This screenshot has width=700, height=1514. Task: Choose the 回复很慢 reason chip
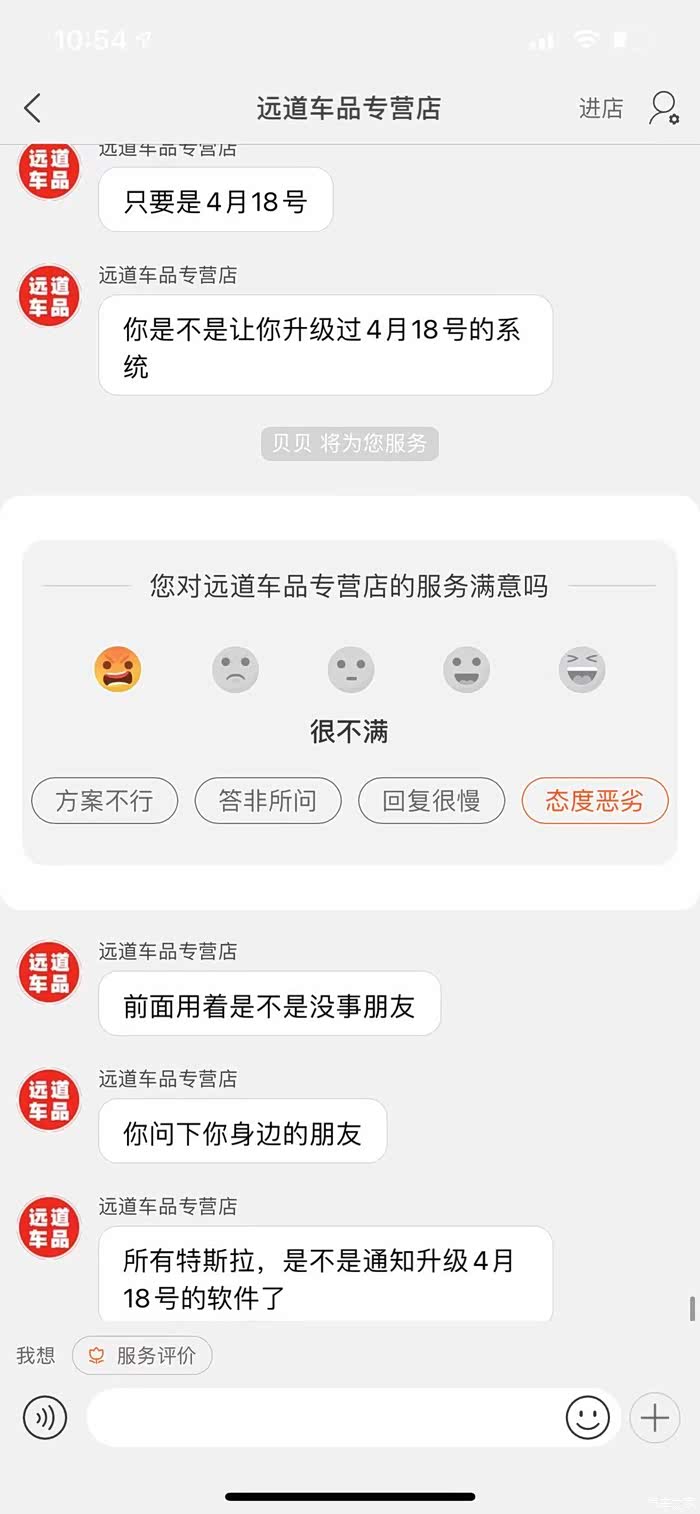click(431, 801)
